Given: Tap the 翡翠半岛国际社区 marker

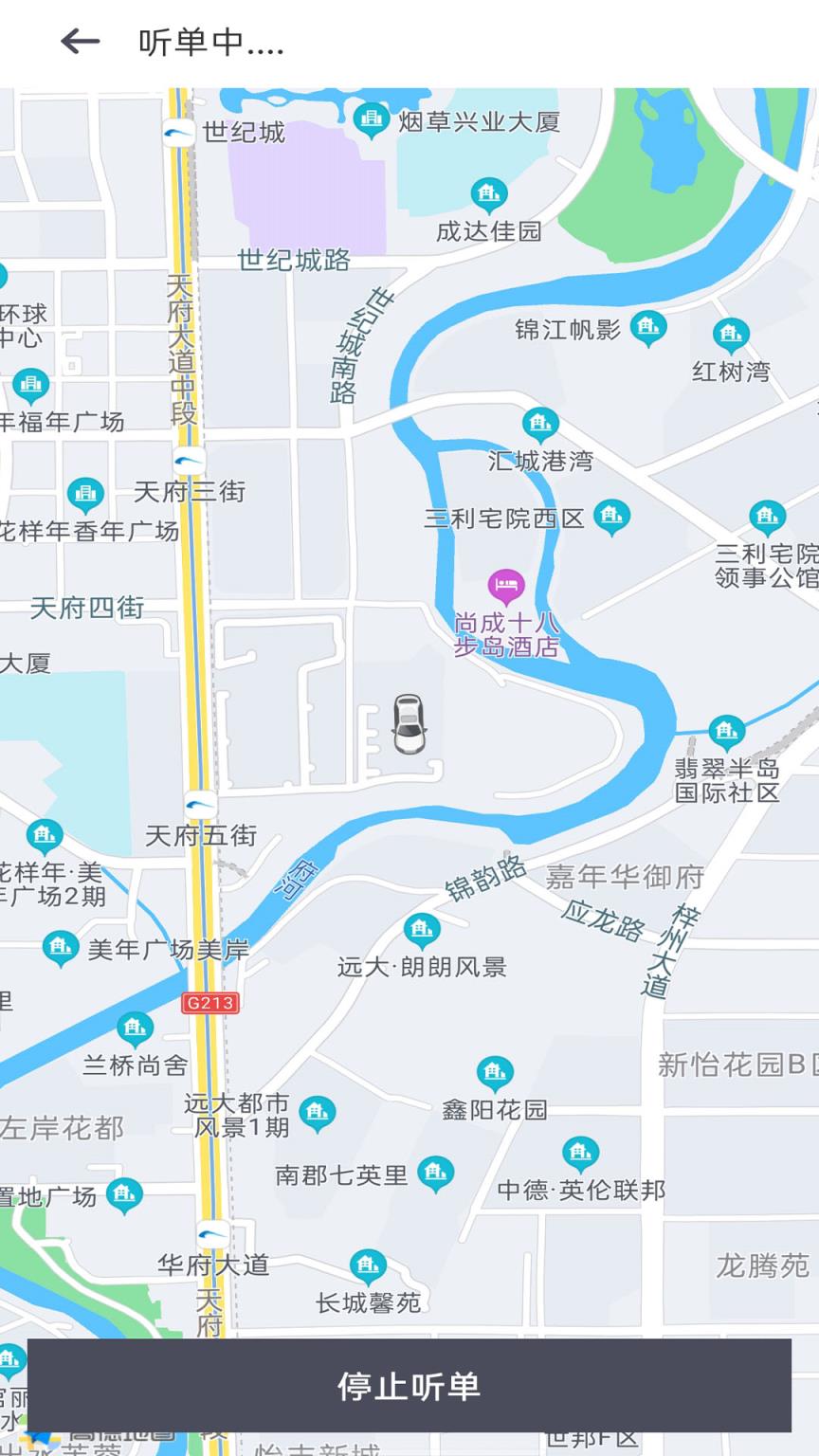Looking at the screenshot, I should pyautogui.click(x=726, y=730).
